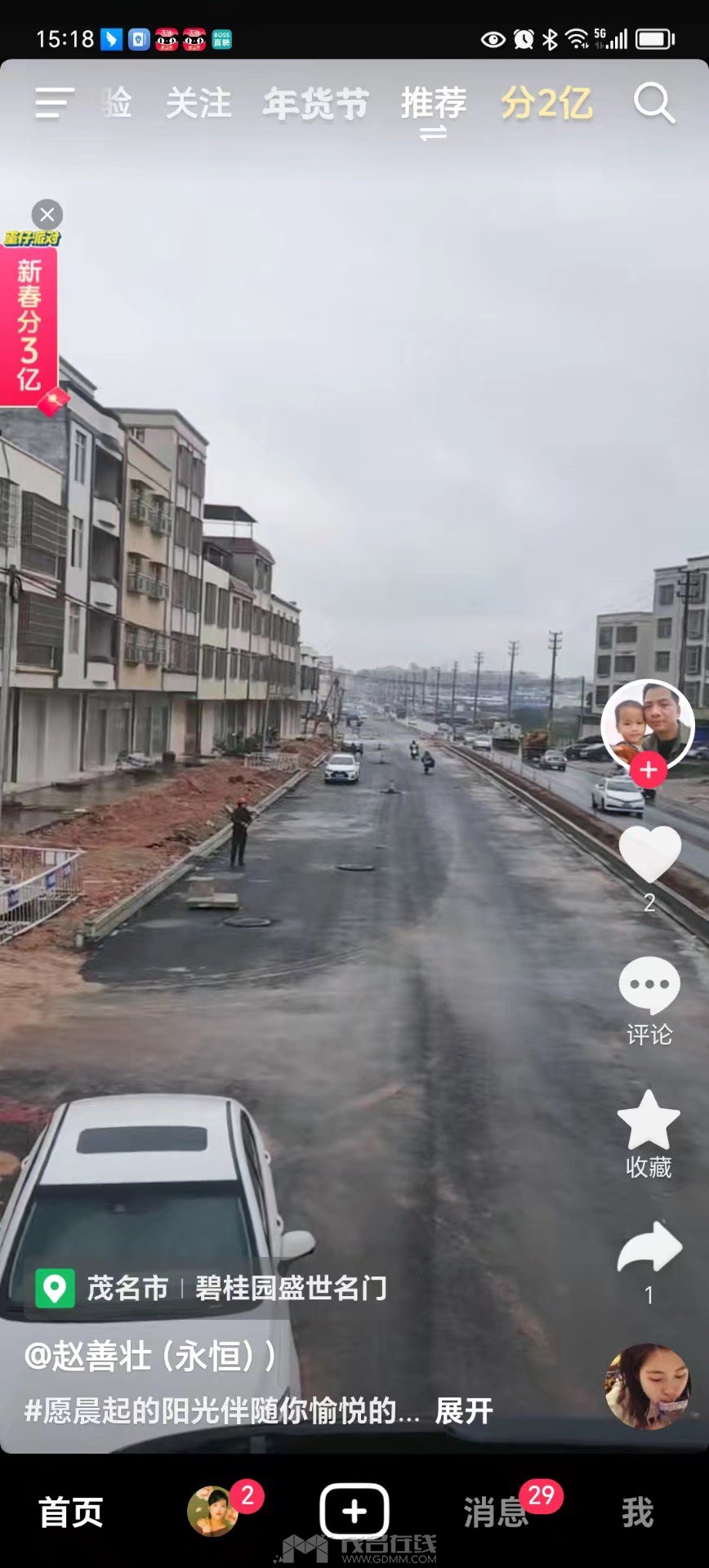Switch to the 年货节 tab

point(315,104)
